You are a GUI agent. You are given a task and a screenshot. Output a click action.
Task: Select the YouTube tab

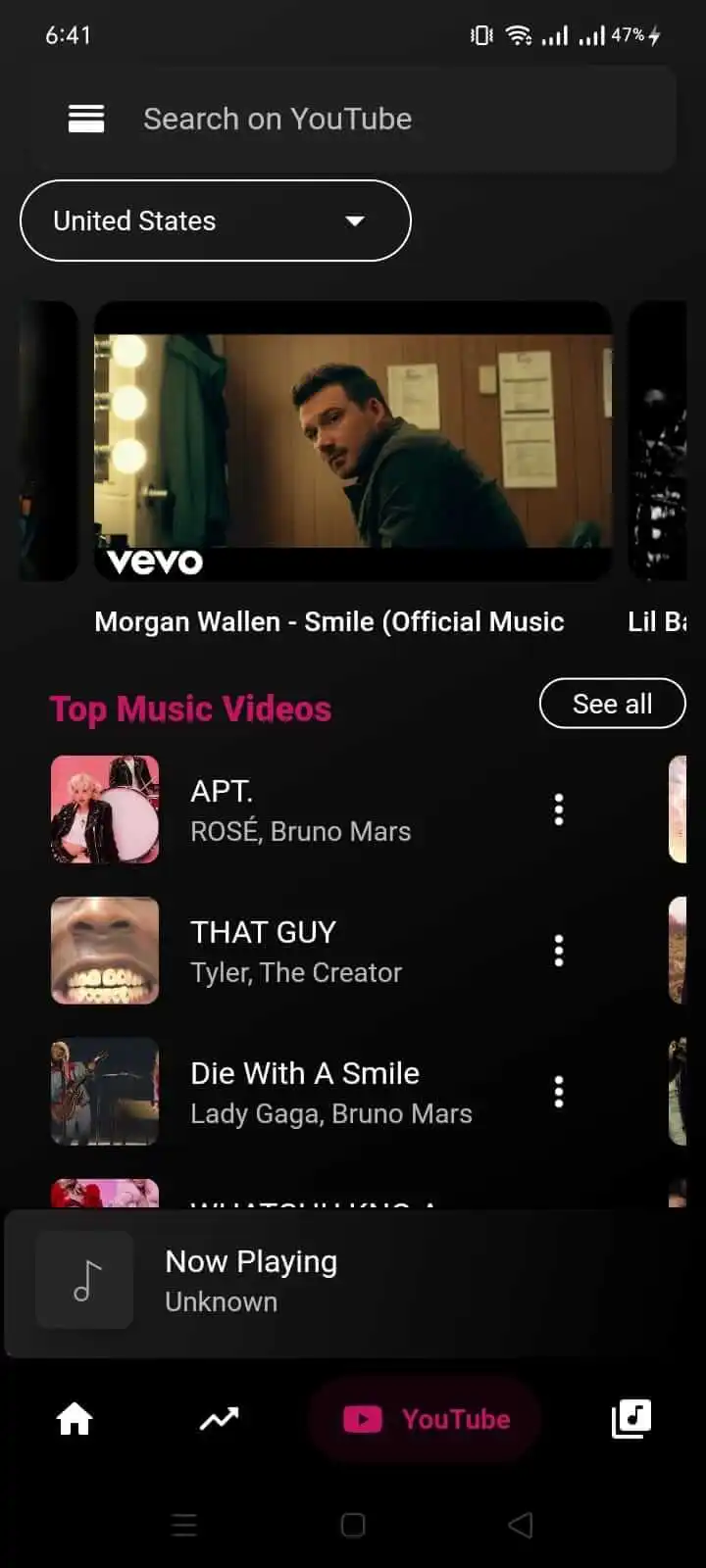tap(426, 1419)
